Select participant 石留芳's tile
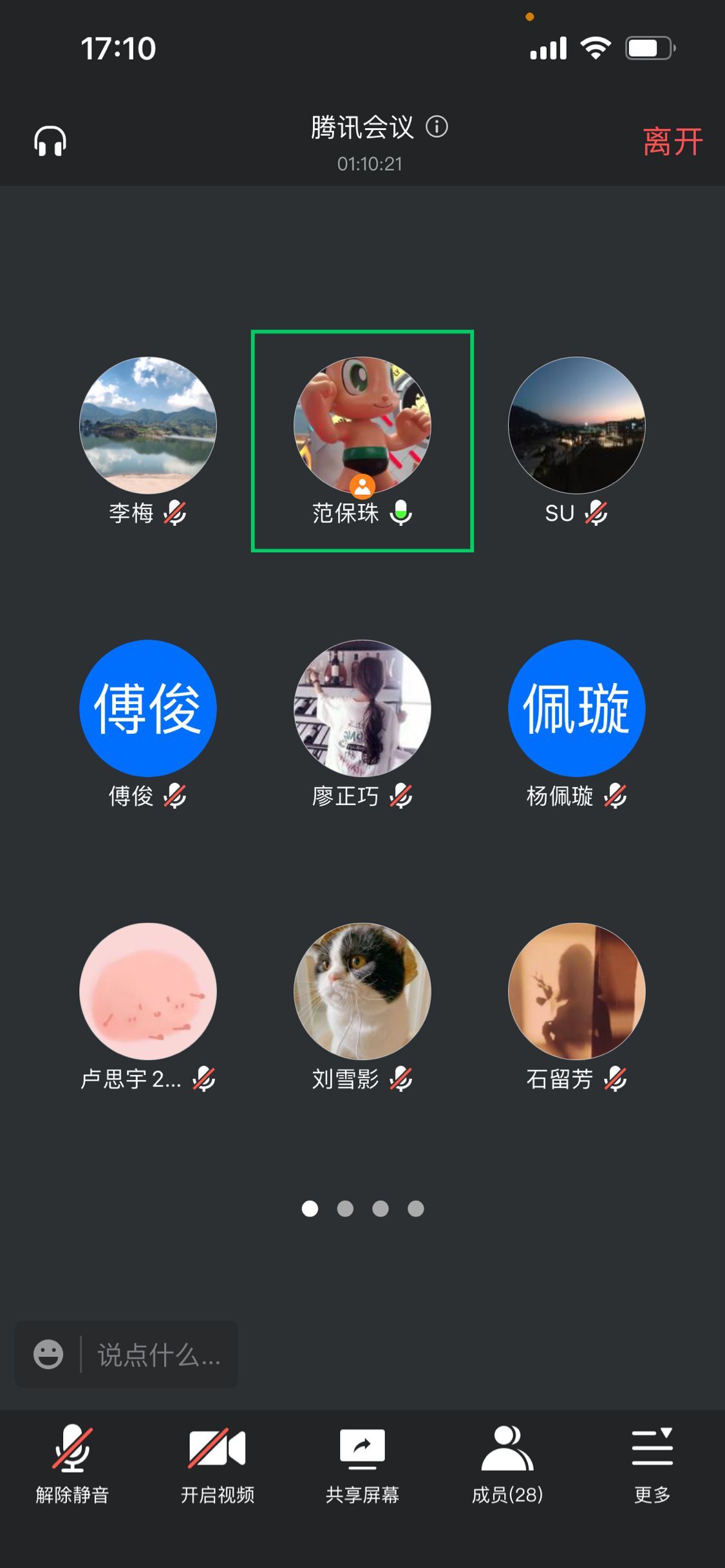 [577, 991]
